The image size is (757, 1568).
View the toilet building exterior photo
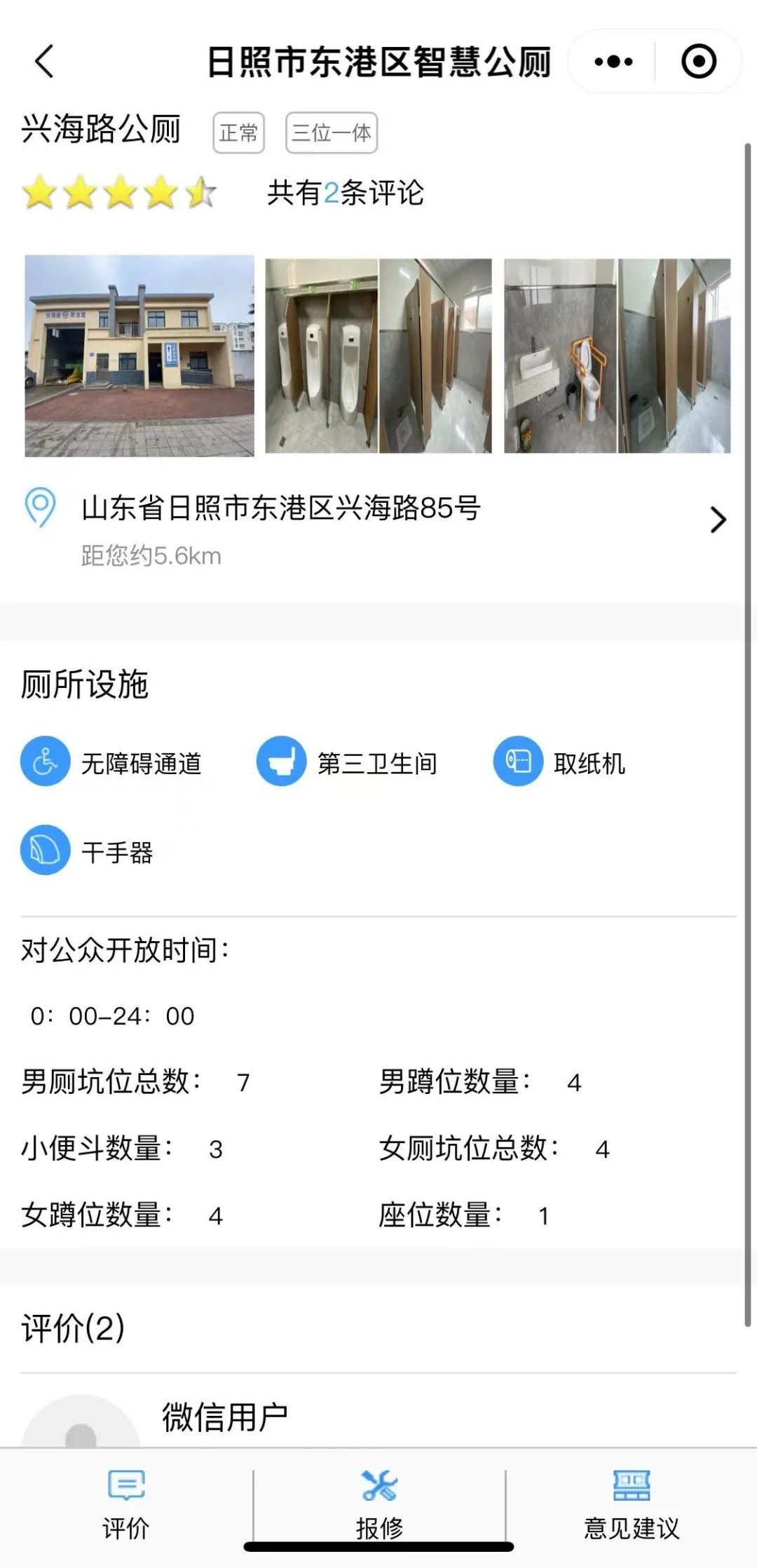coord(139,356)
